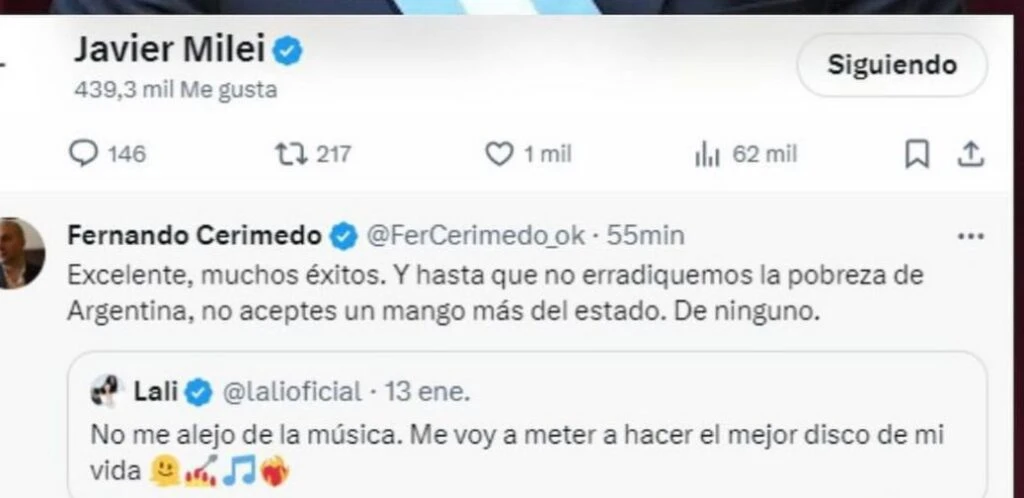The image size is (1024, 498).
Task: View post analytics showing 62 mil
Action: pyautogui.click(x=708, y=154)
